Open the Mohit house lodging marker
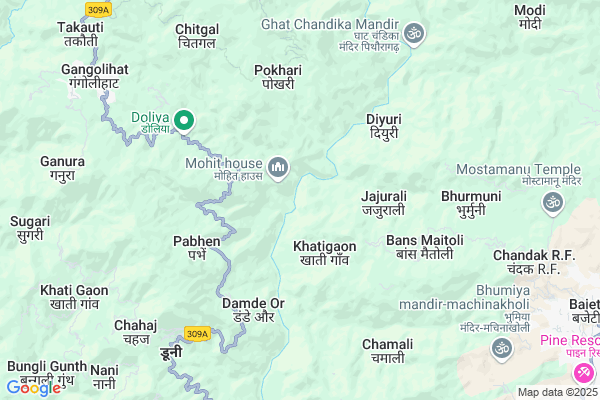Screen dimensions: 600x400 click(x=279, y=167)
